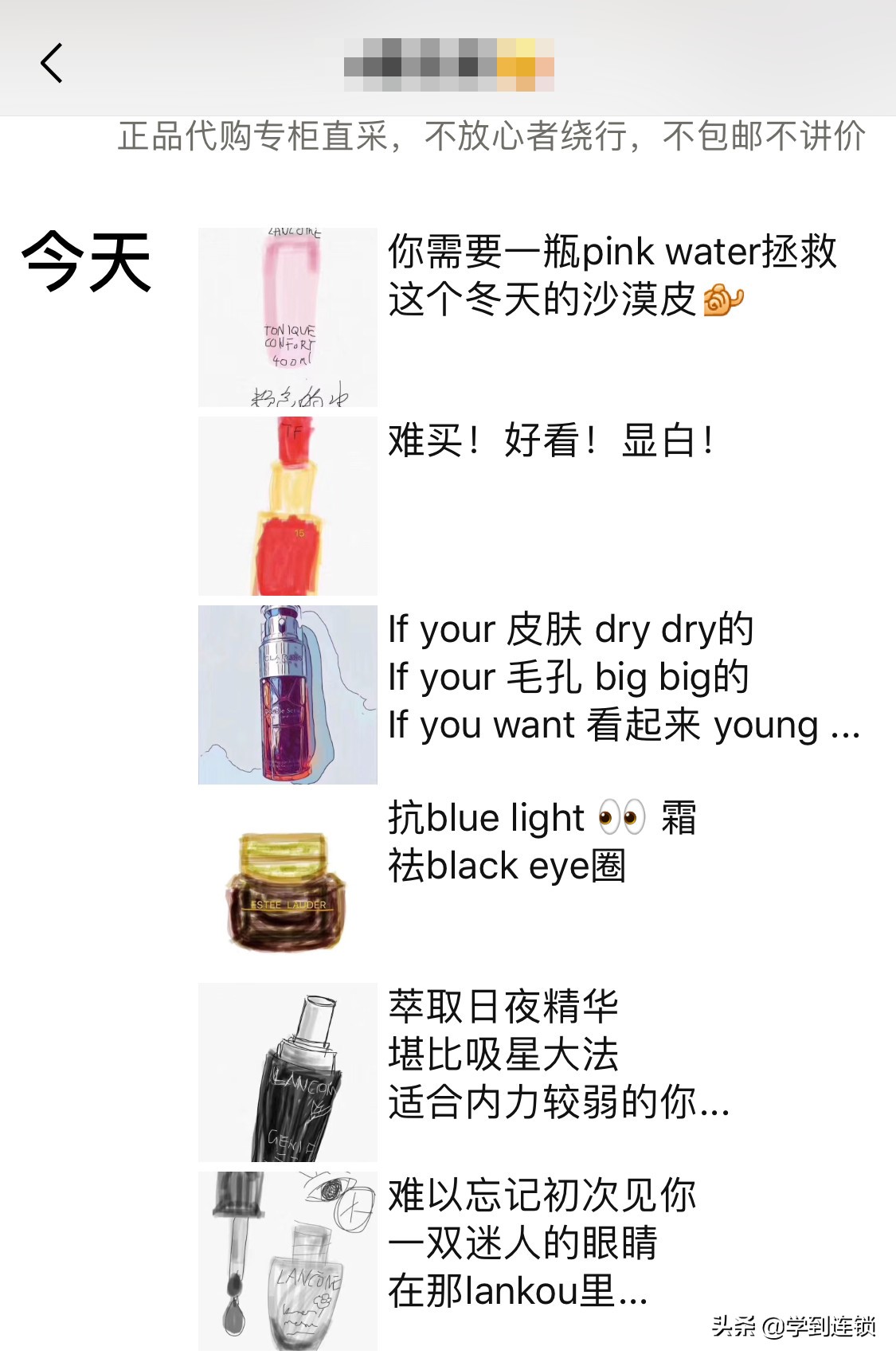
Task: Open the pink water toner article thumbnail
Action: (x=288, y=314)
